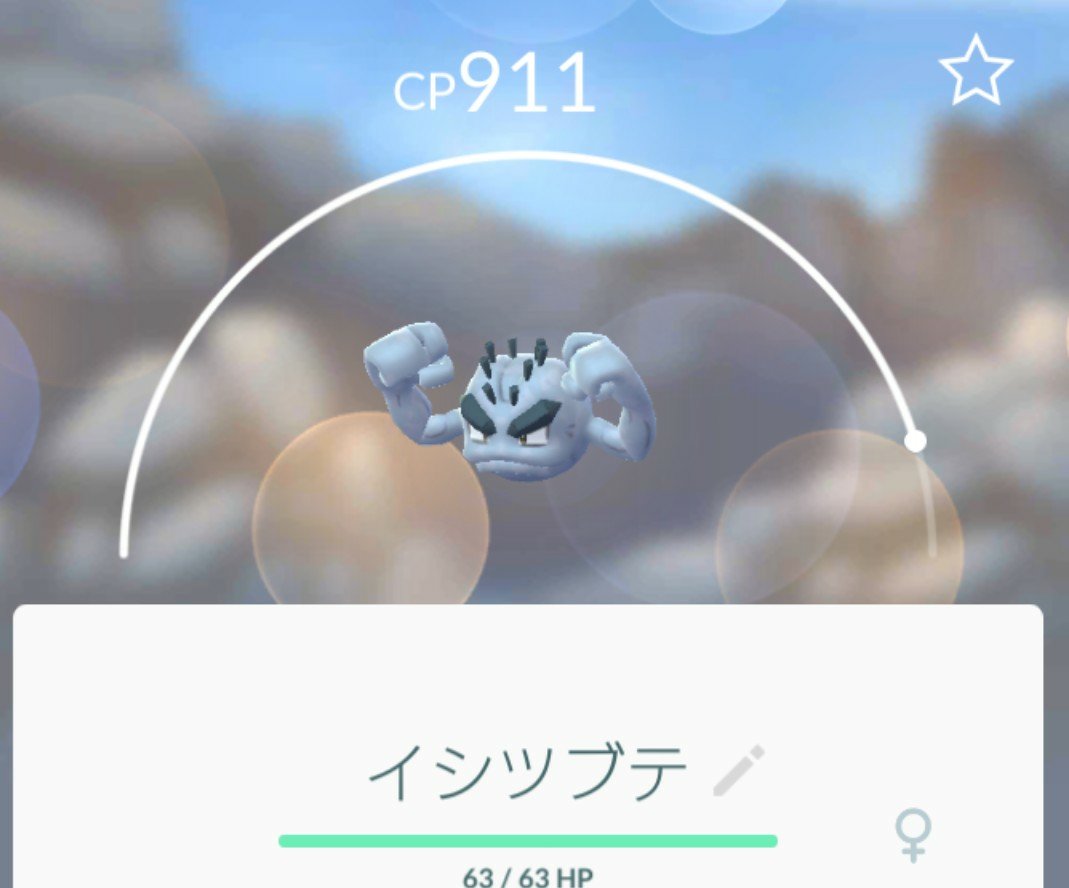
Task: Edit the nickname イシツブテ with the pencil icon
Action: pyautogui.click(x=739, y=770)
